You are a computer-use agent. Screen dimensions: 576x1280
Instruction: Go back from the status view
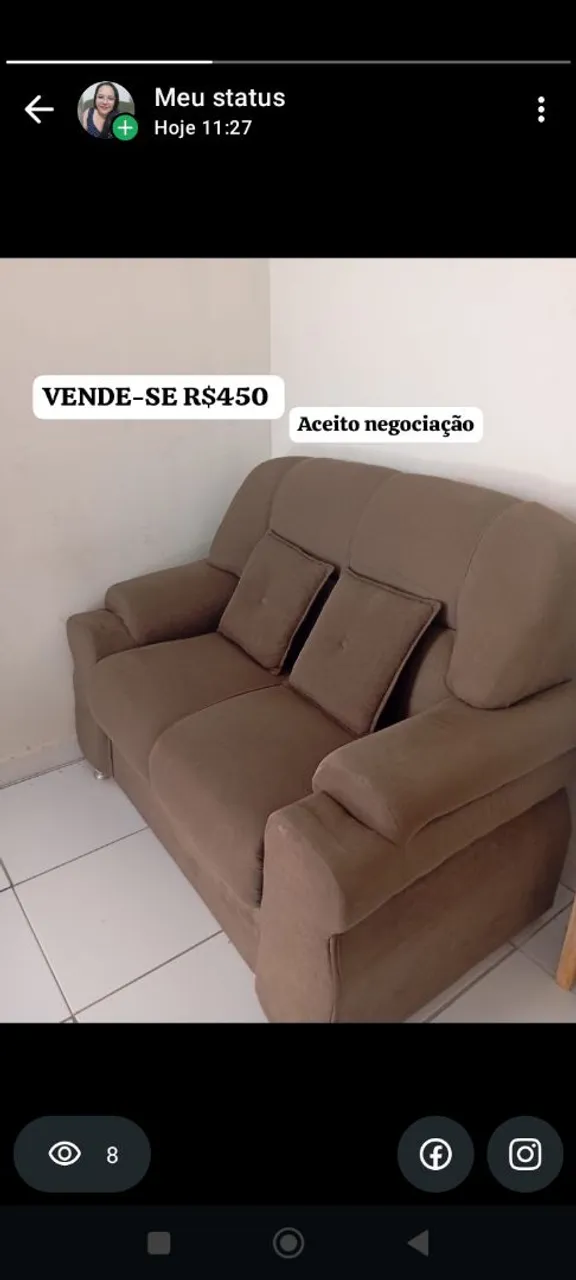(39, 110)
